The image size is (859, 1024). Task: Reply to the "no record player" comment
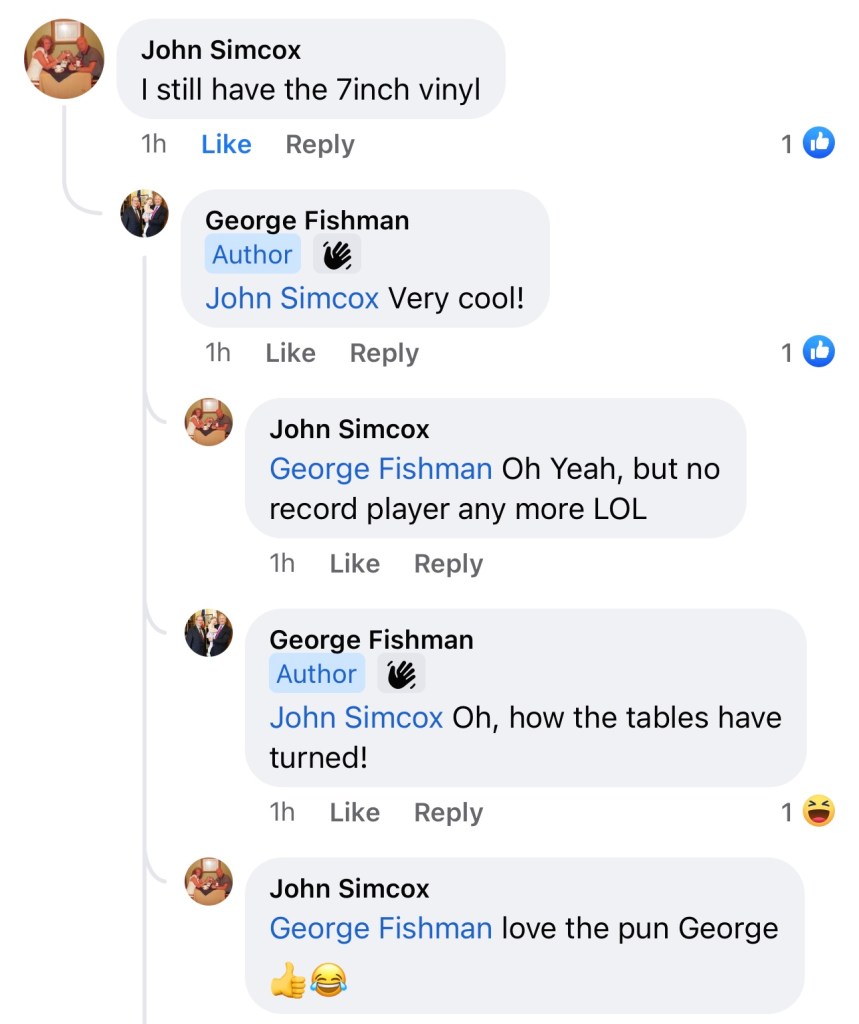[448, 564]
